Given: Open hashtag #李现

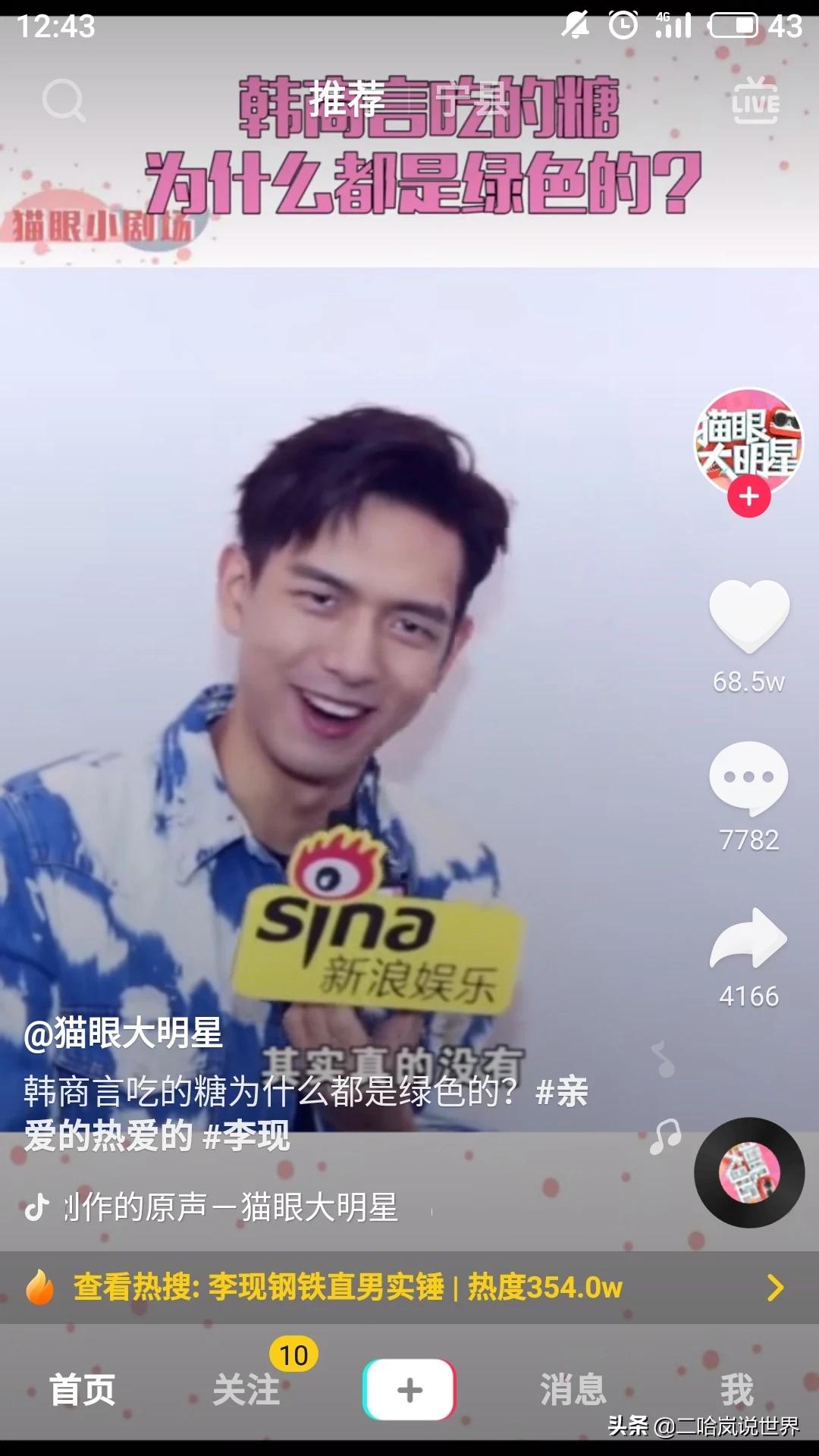Looking at the screenshot, I should coord(246,1136).
